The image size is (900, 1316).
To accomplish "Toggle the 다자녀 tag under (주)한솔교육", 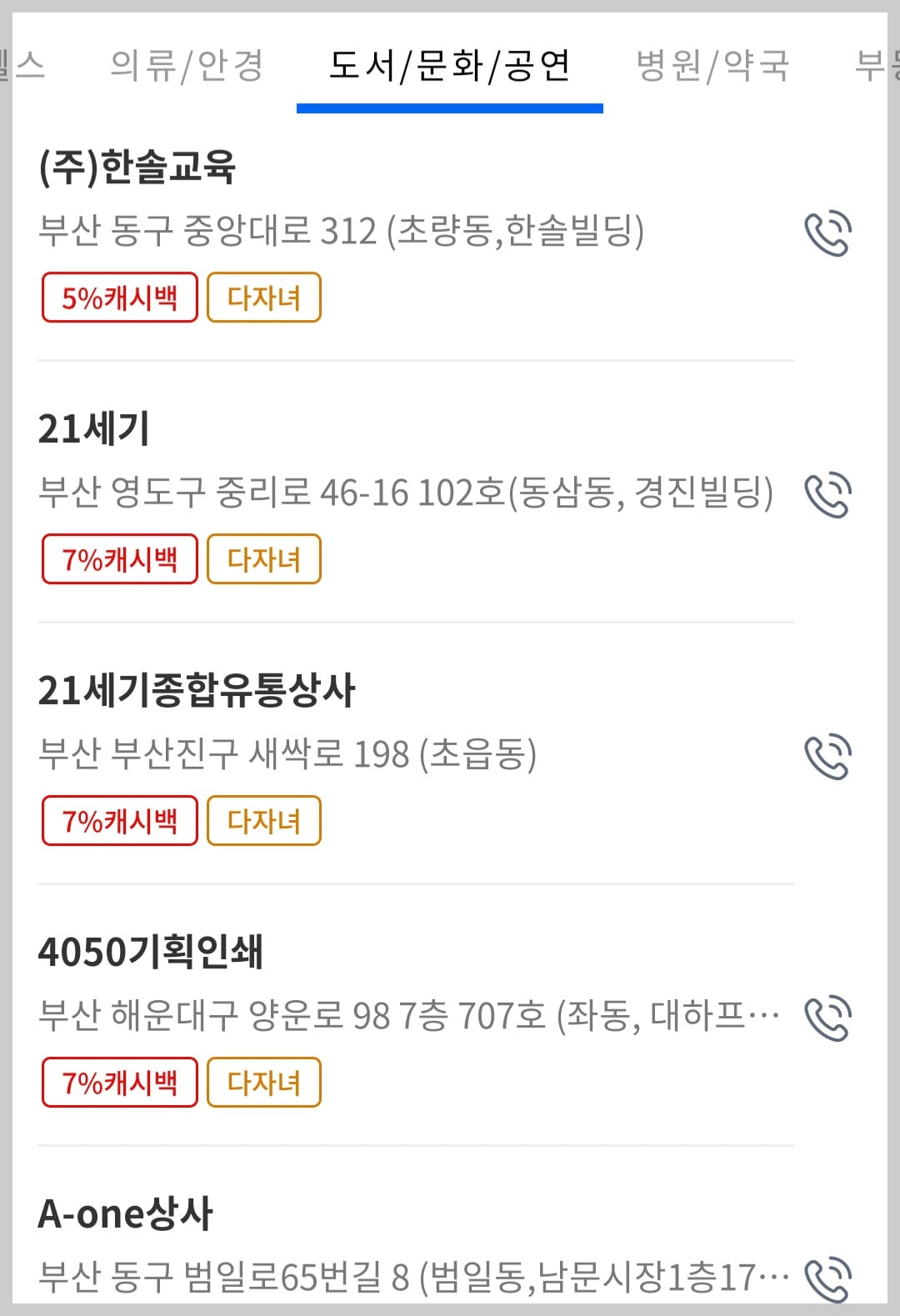I will click(x=263, y=297).
